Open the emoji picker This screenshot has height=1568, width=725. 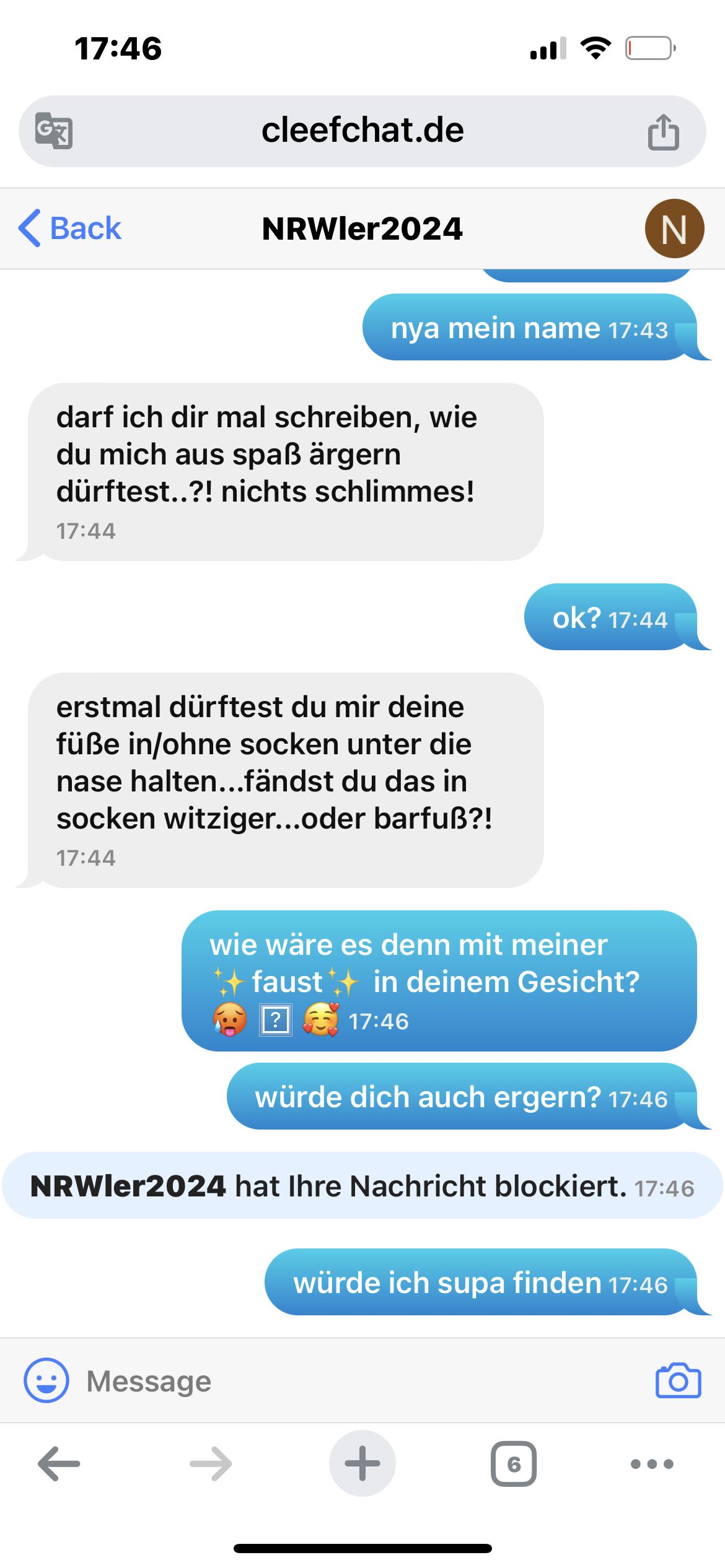pyautogui.click(x=46, y=1380)
